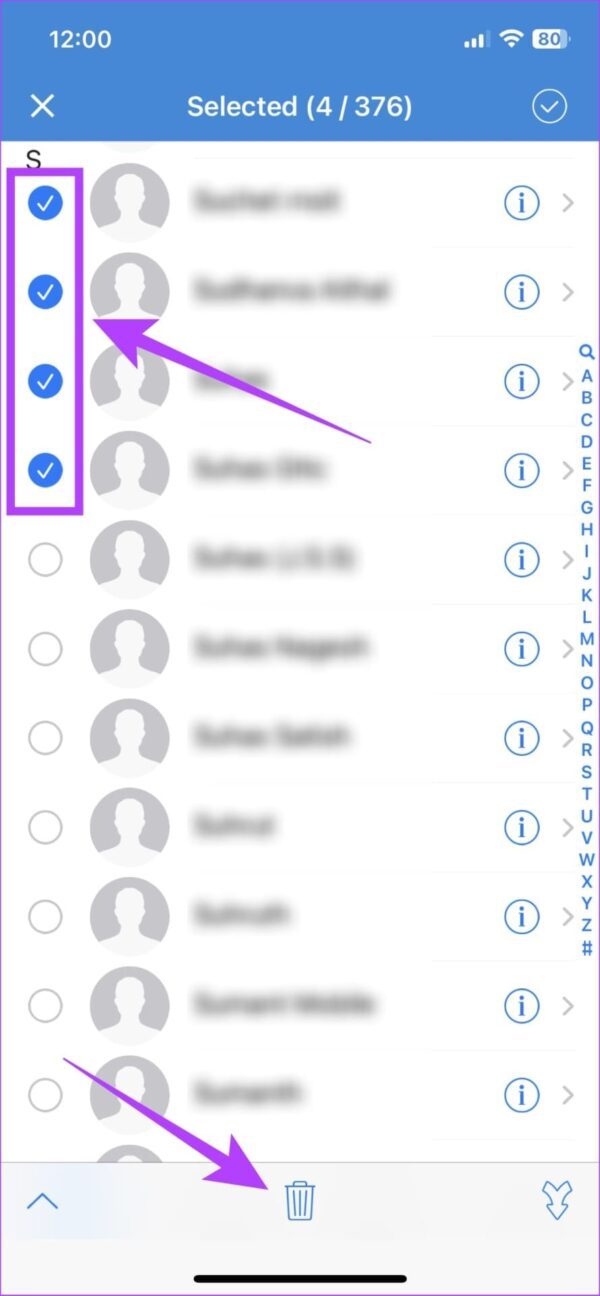Screen dimensions: 600x1296
Task: Tick the checkbox for Suhas Satish
Action: (45, 739)
